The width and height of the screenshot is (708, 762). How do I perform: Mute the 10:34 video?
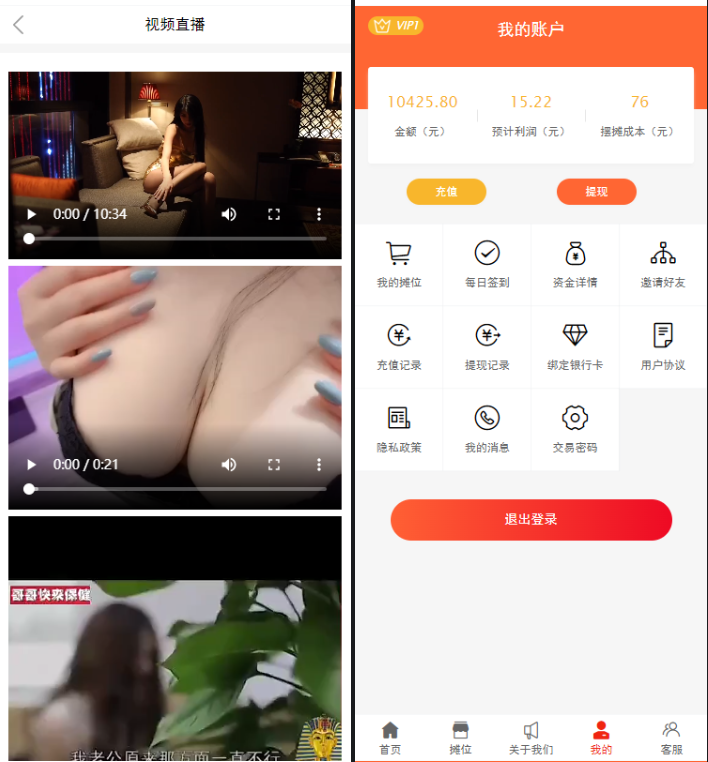click(229, 214)
